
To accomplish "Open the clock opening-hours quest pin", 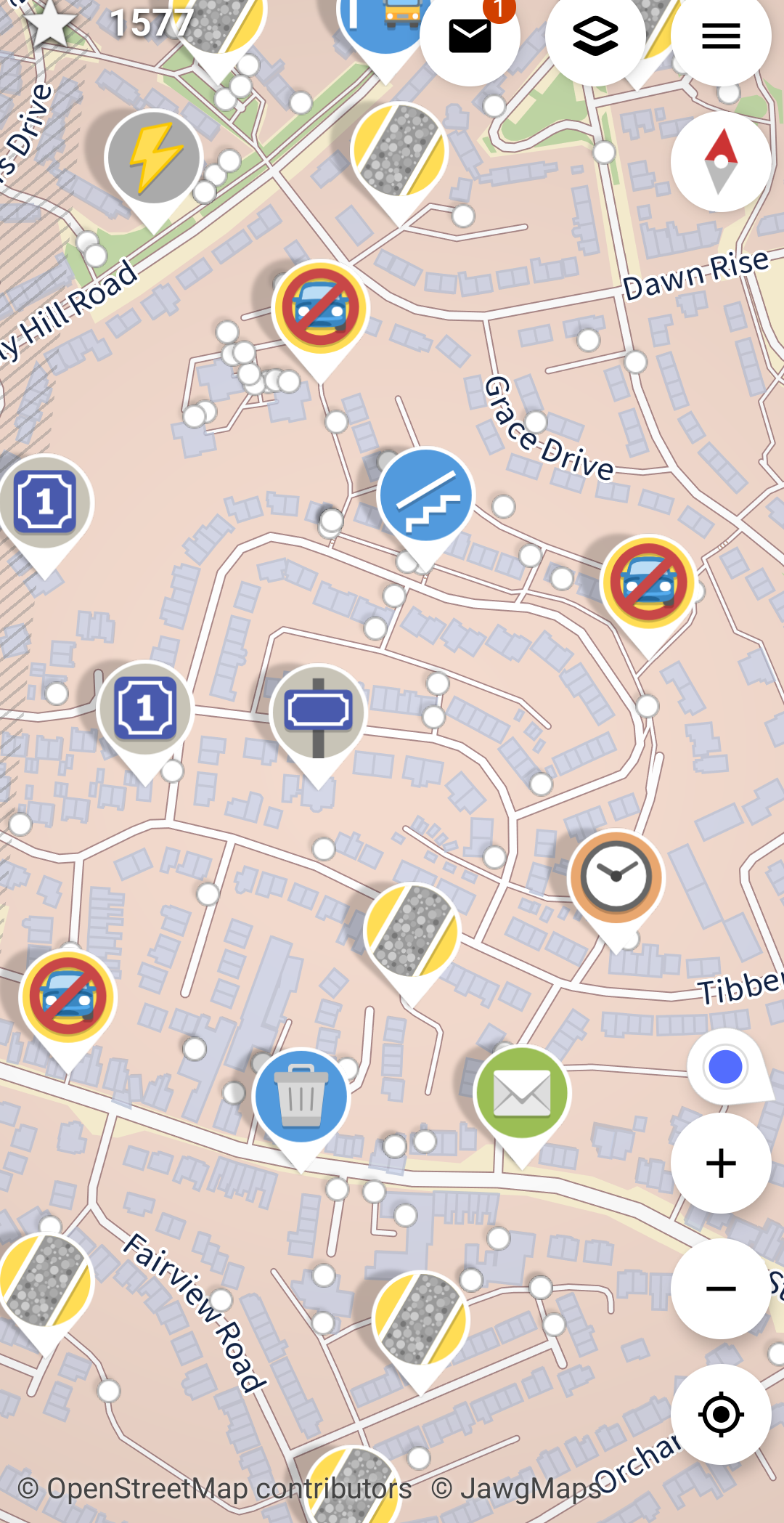I will (616, 877).
